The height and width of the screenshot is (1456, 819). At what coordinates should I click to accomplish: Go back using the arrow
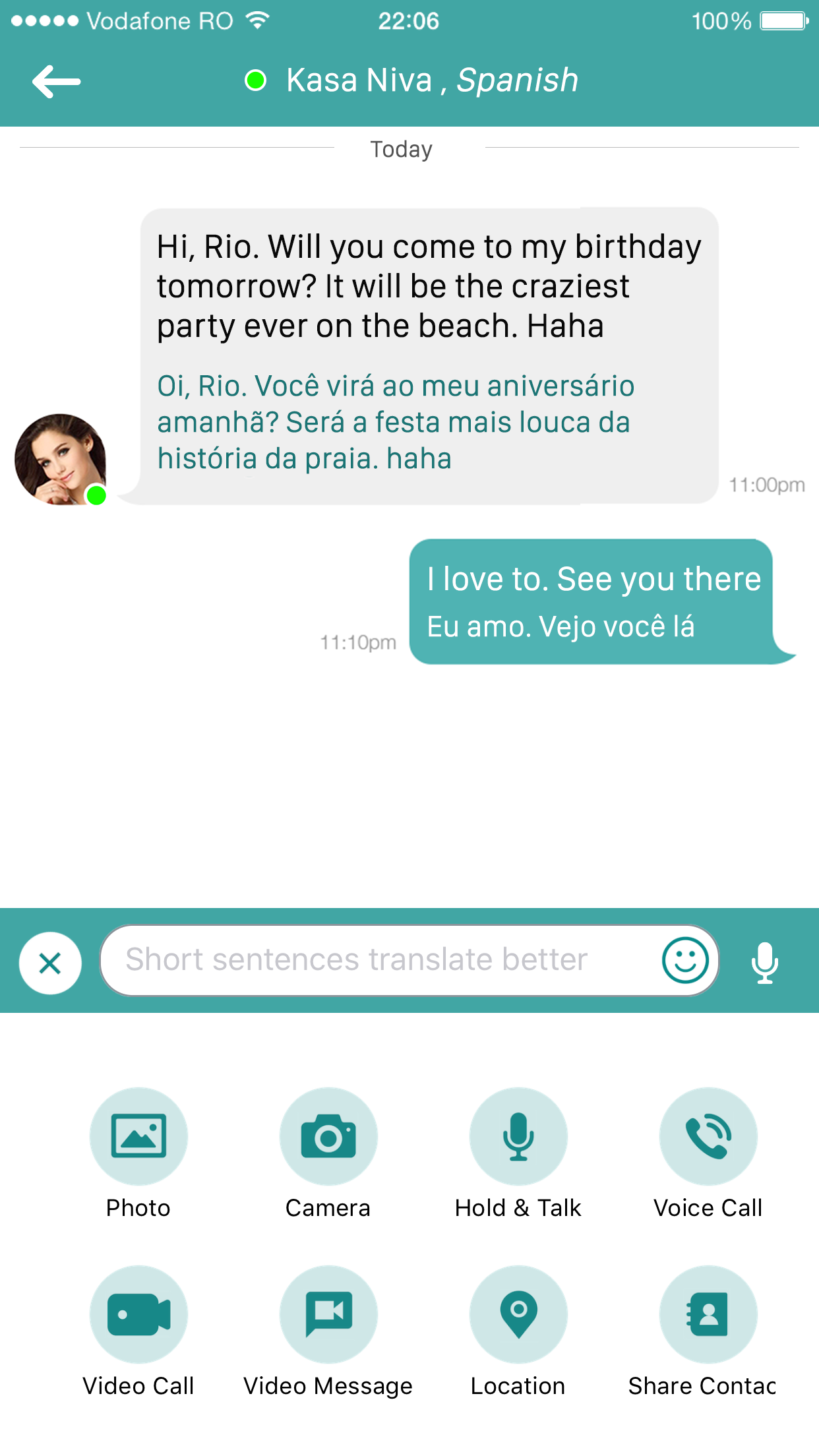point(57,82)
